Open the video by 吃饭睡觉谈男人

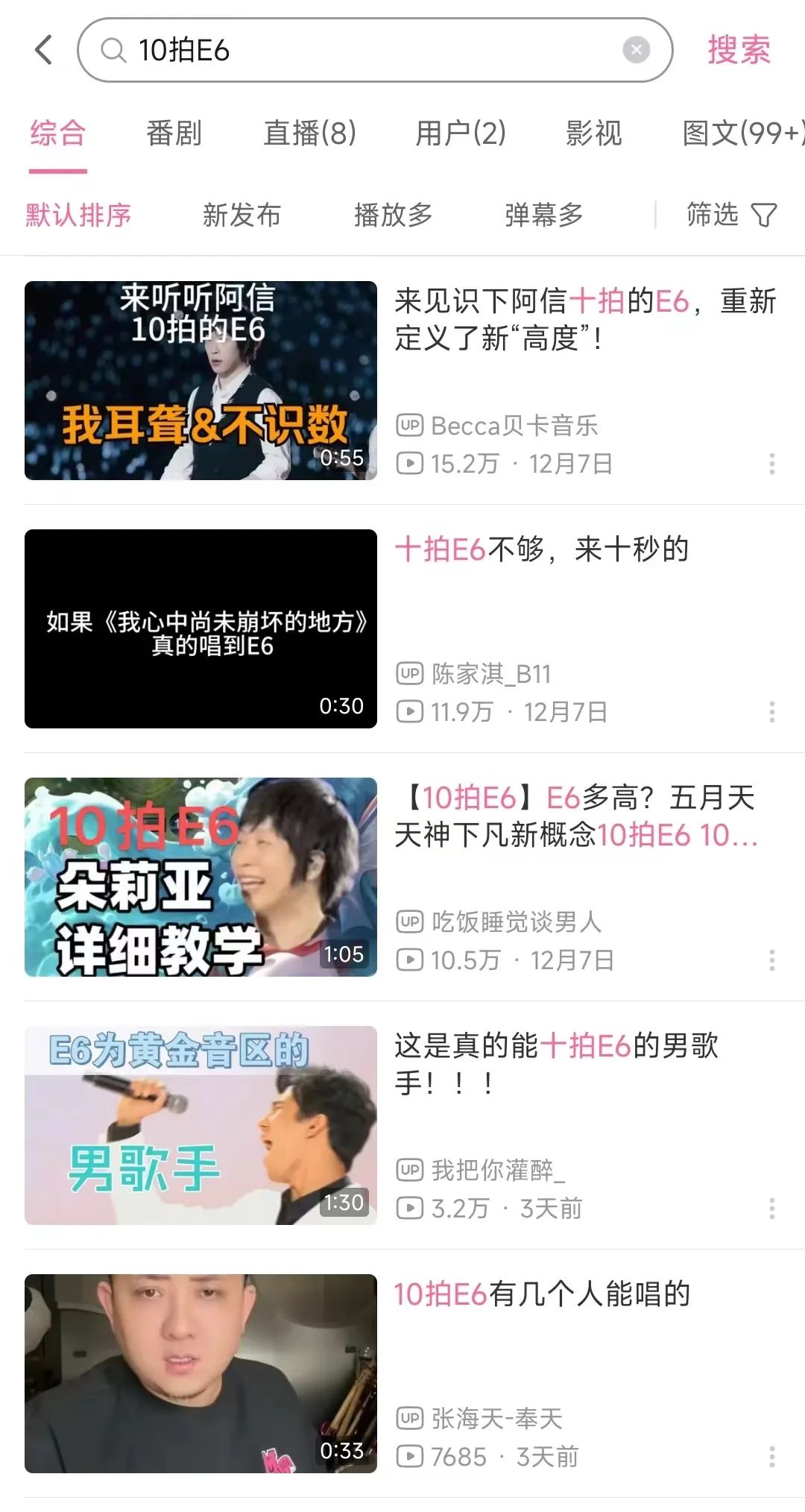click(x=201, y=877)
